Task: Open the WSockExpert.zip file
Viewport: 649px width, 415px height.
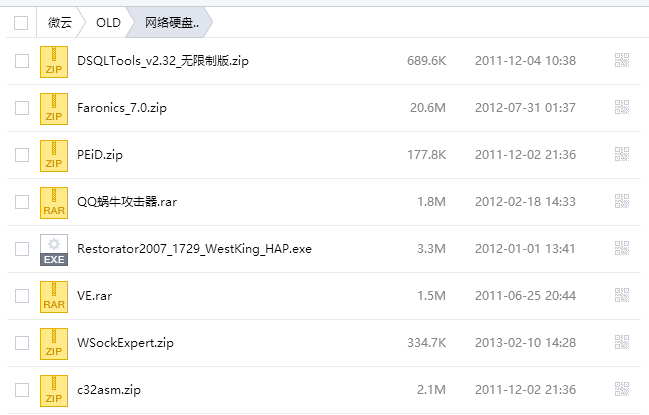Action: (125, 343)
